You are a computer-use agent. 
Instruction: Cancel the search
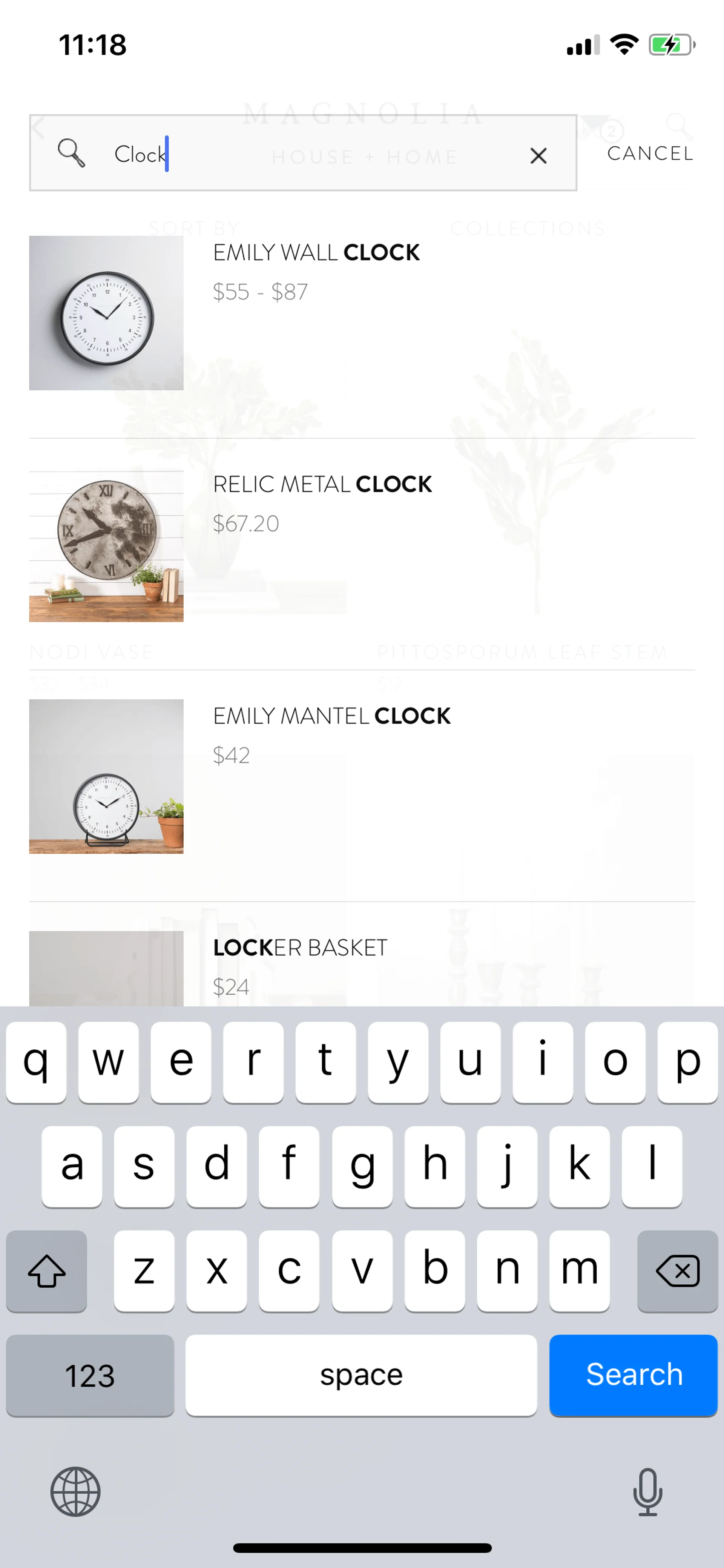(650, 154)
